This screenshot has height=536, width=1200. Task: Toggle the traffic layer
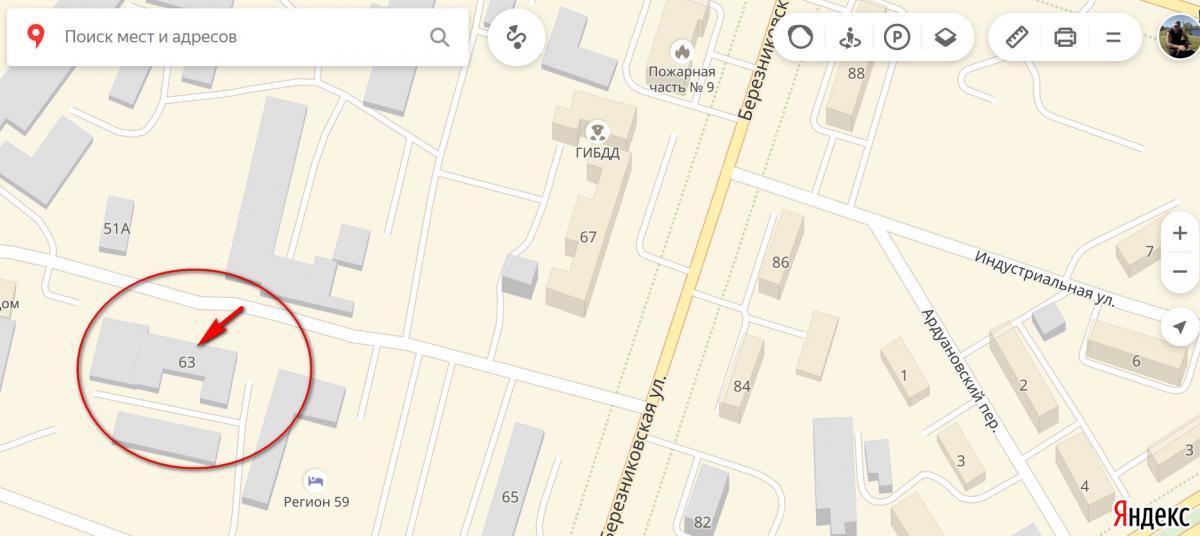pyautogui.click(x=800, y=38)
